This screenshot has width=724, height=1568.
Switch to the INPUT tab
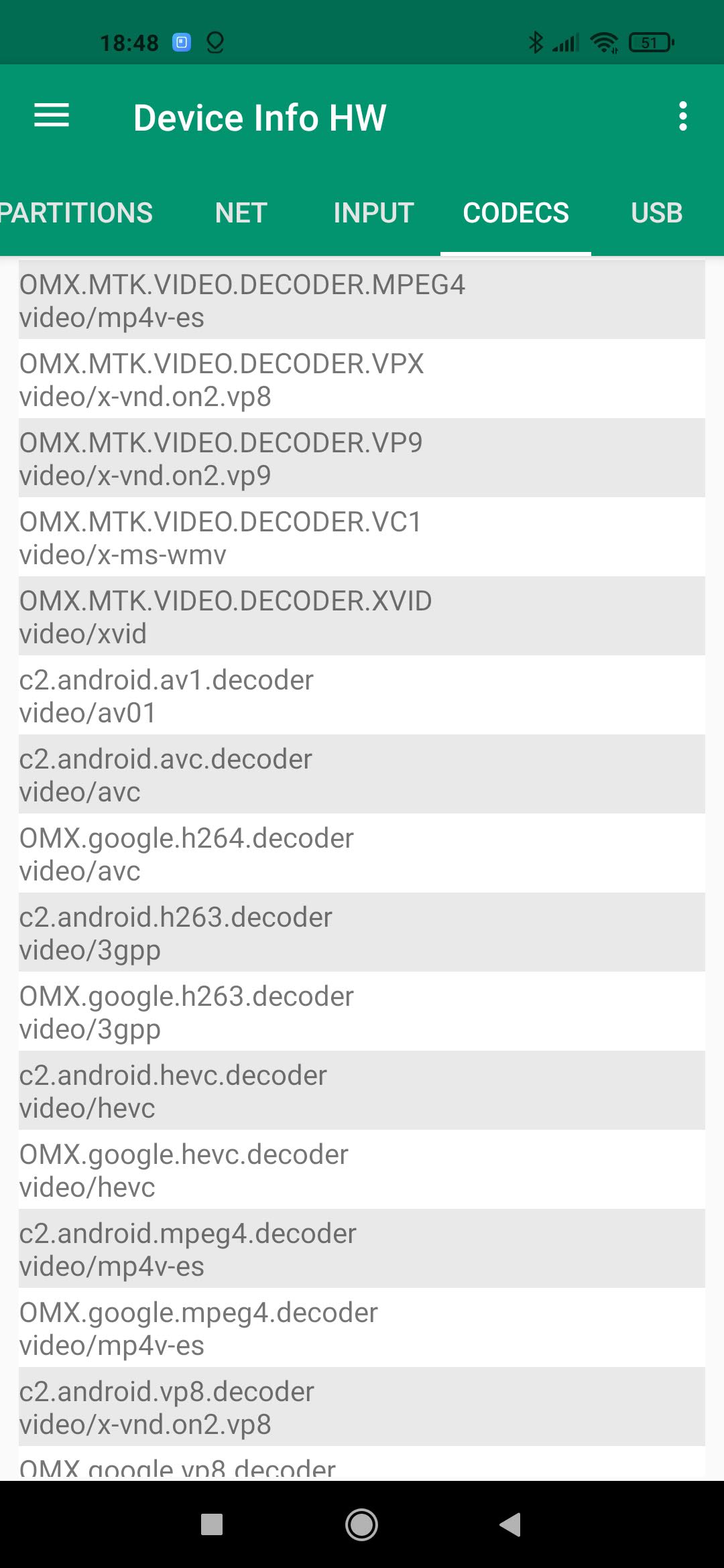(373, 213)
